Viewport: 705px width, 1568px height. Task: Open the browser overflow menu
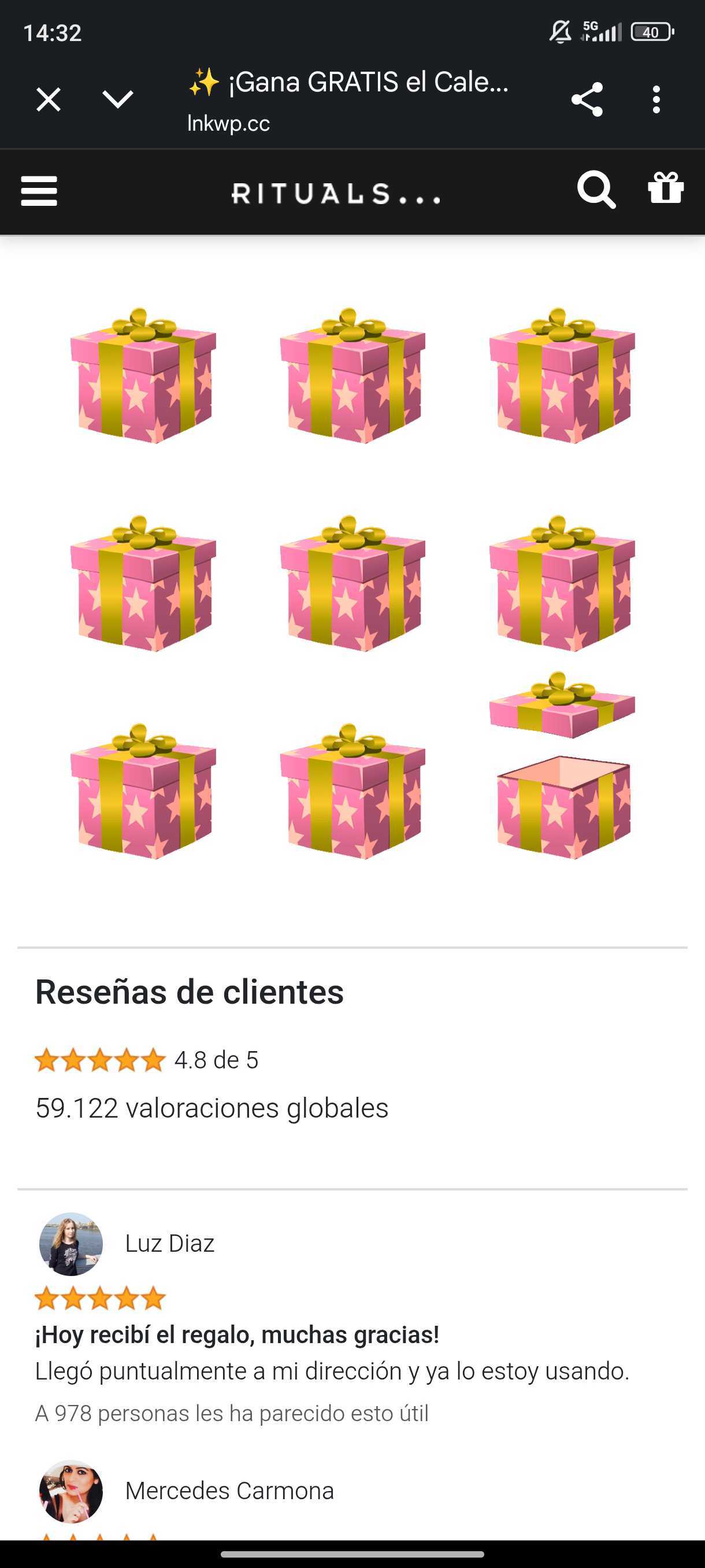656,99
